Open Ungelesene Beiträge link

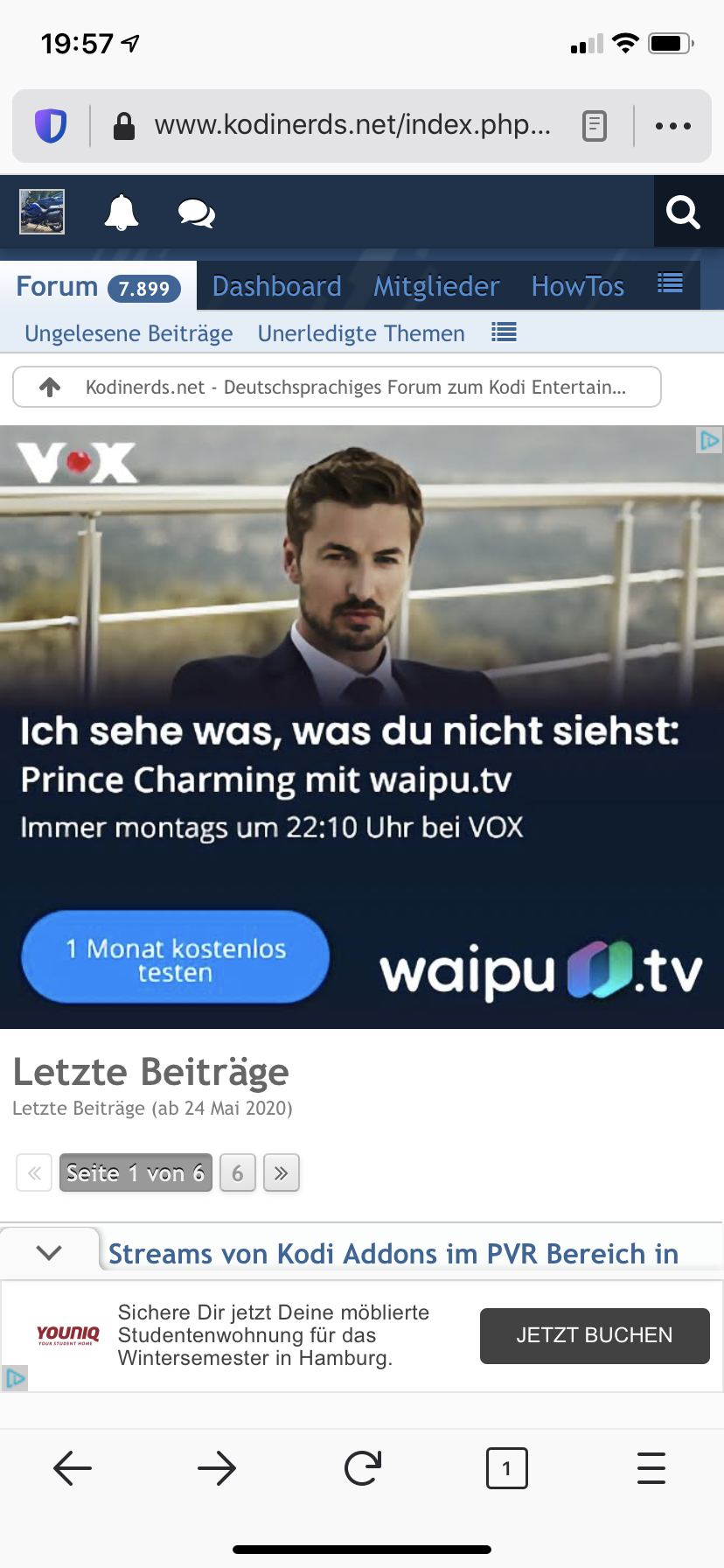129,333
